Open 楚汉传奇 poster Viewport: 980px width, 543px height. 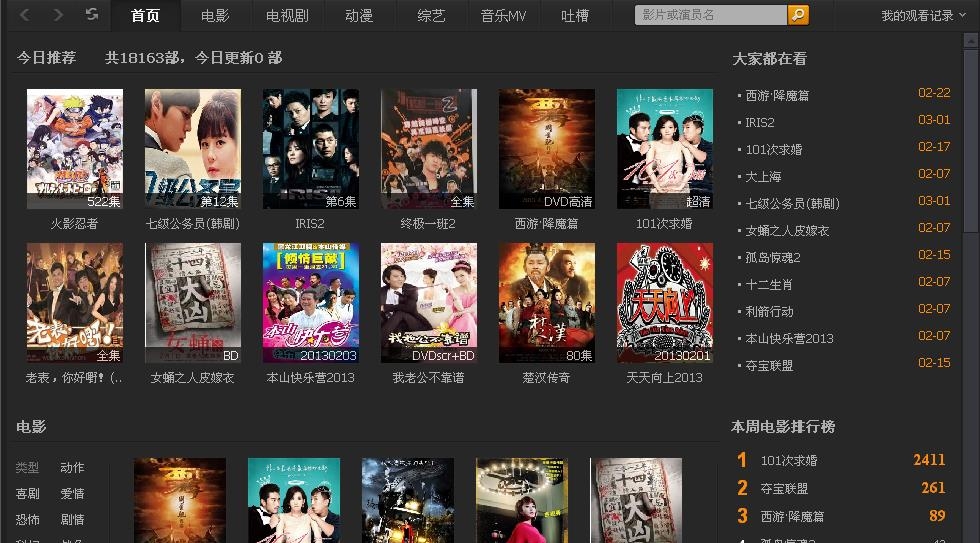547,303
